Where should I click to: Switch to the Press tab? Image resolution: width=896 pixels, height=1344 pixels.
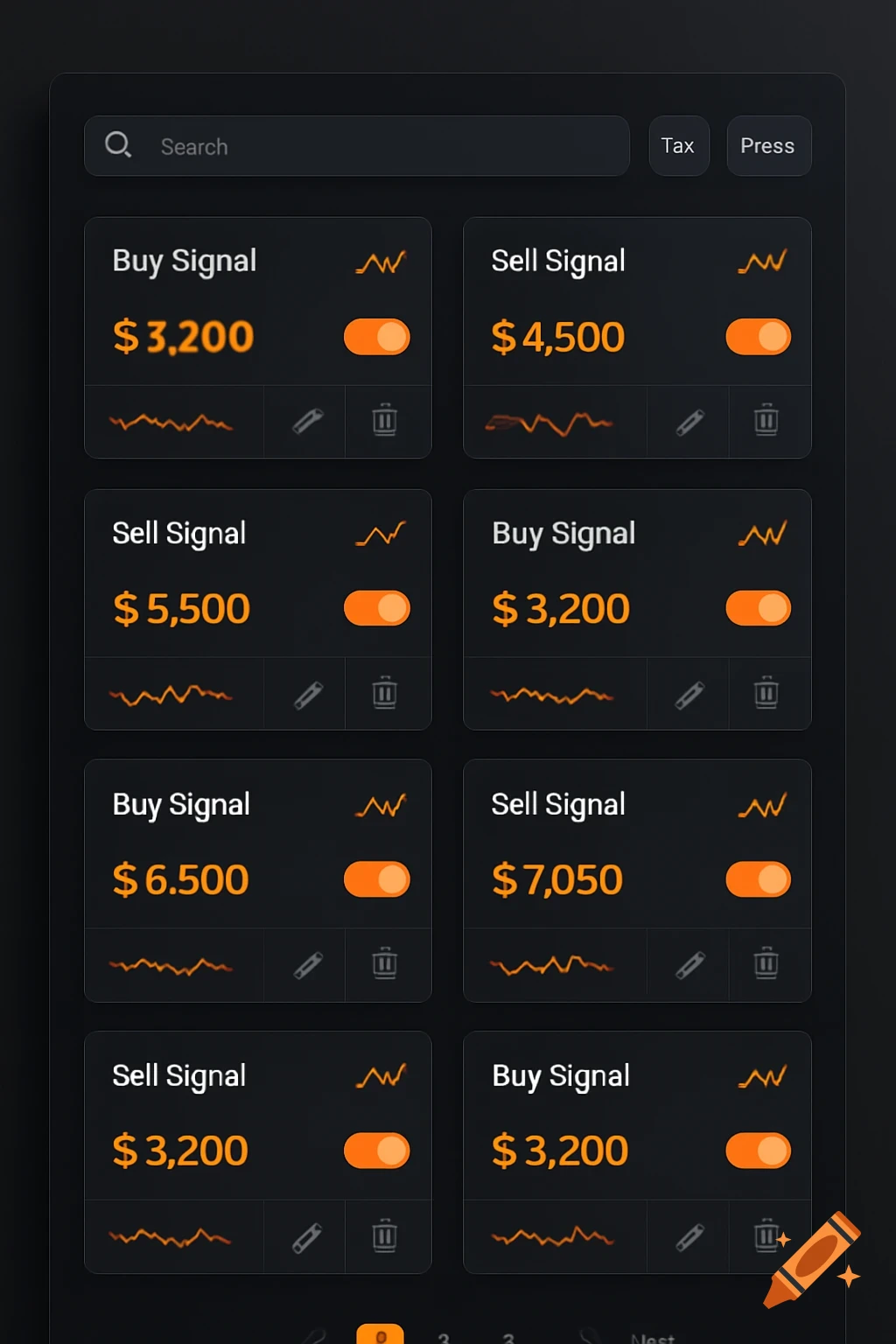(767, 145)
